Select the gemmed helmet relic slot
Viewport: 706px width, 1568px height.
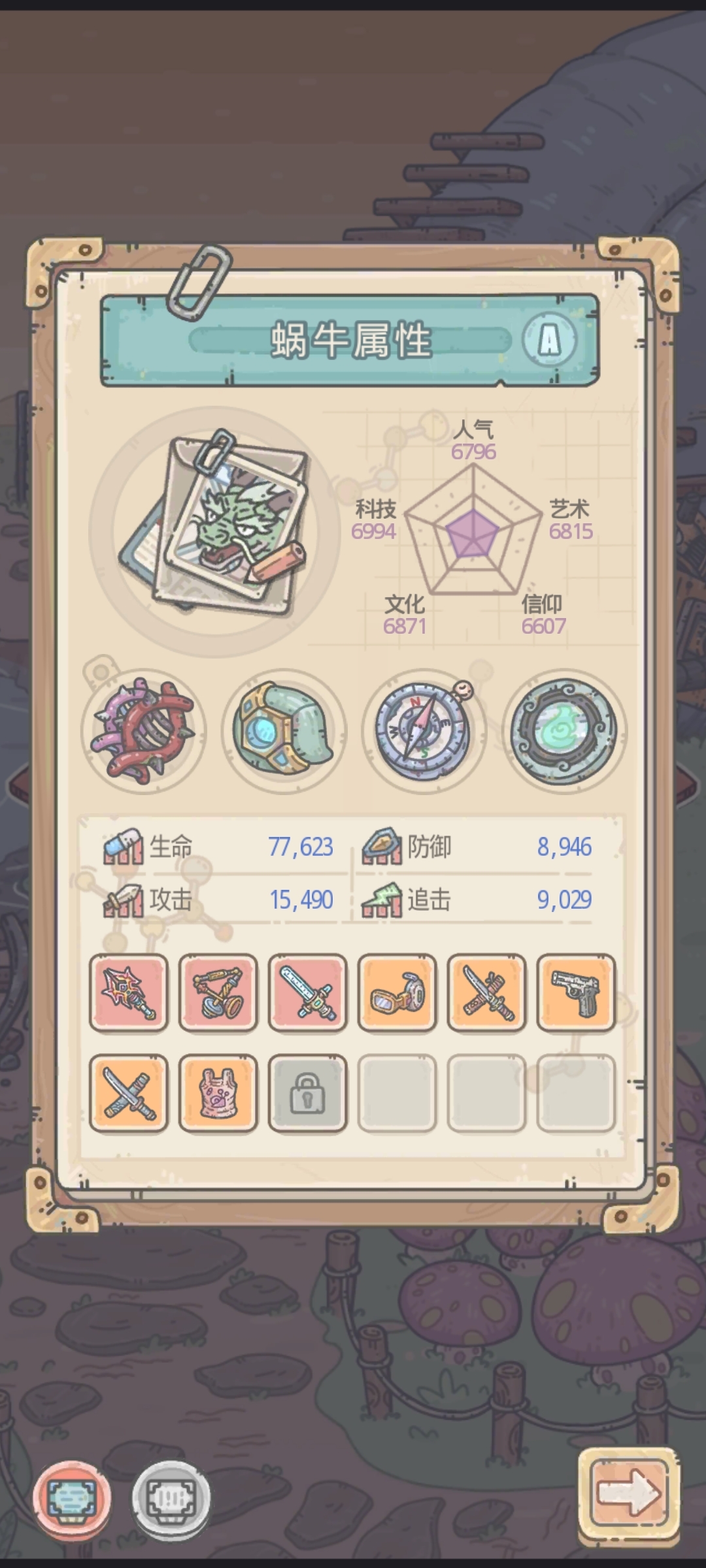tap(283, 732)
